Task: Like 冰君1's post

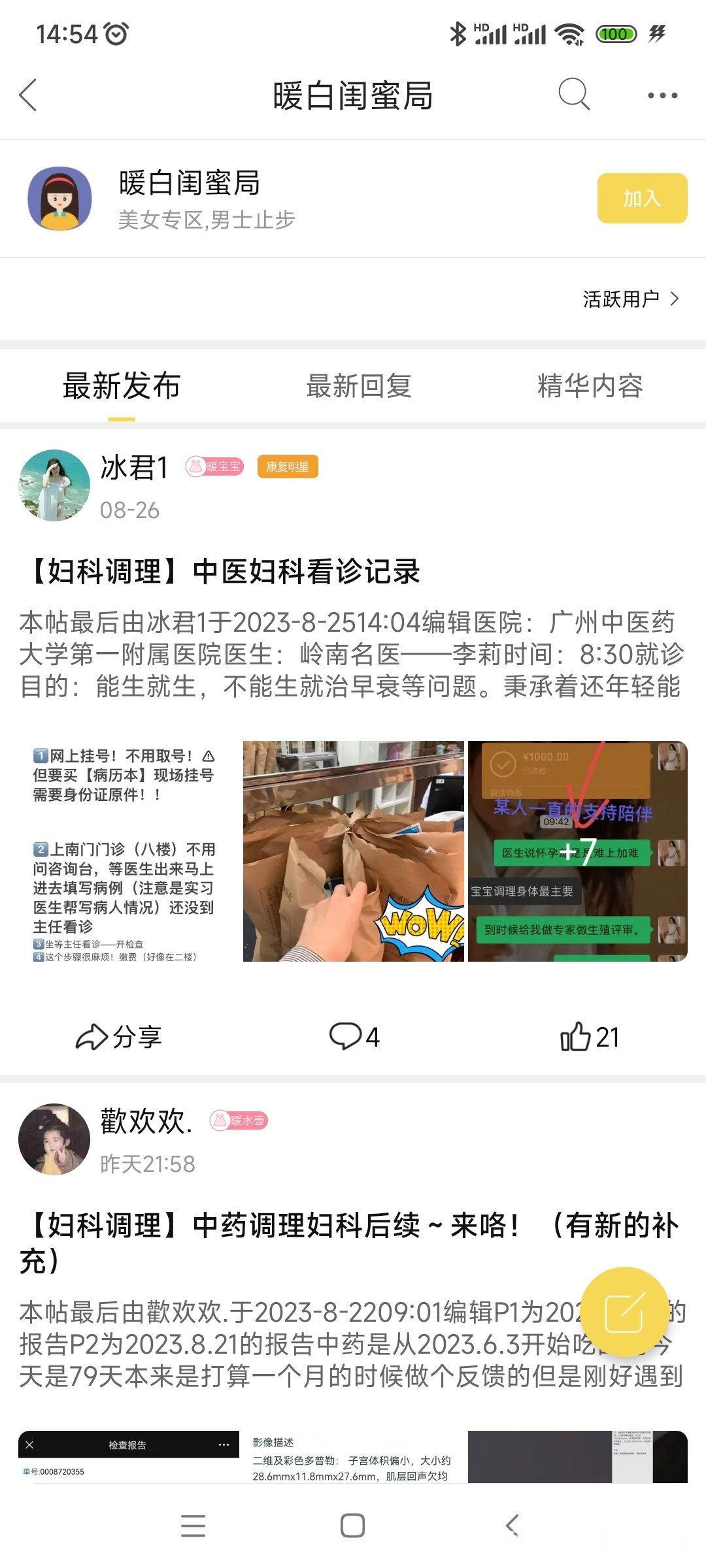Action: pyautogui.click(x=589, y=1037)
